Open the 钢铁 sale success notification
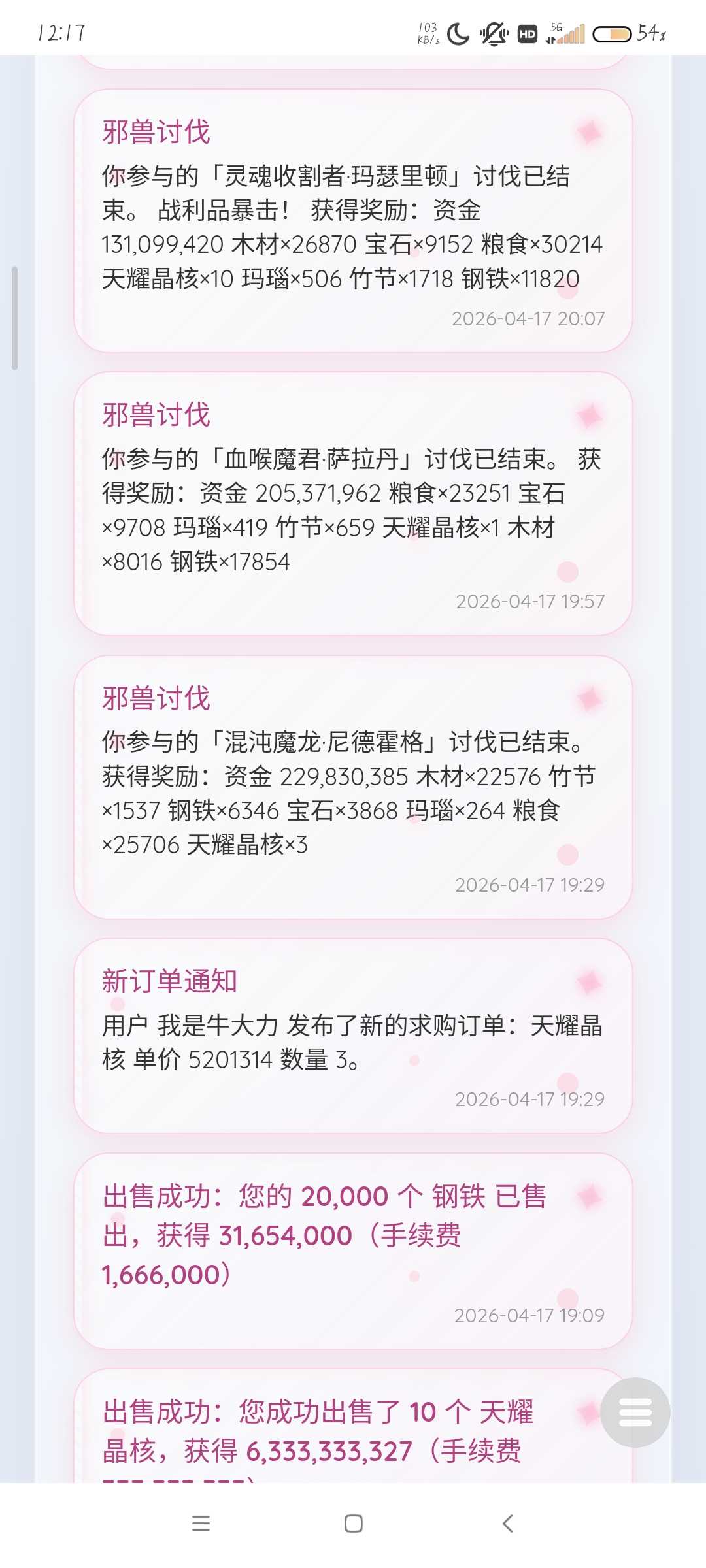Viewport: 706px width, 1568px height. (x=353, y=1251)
